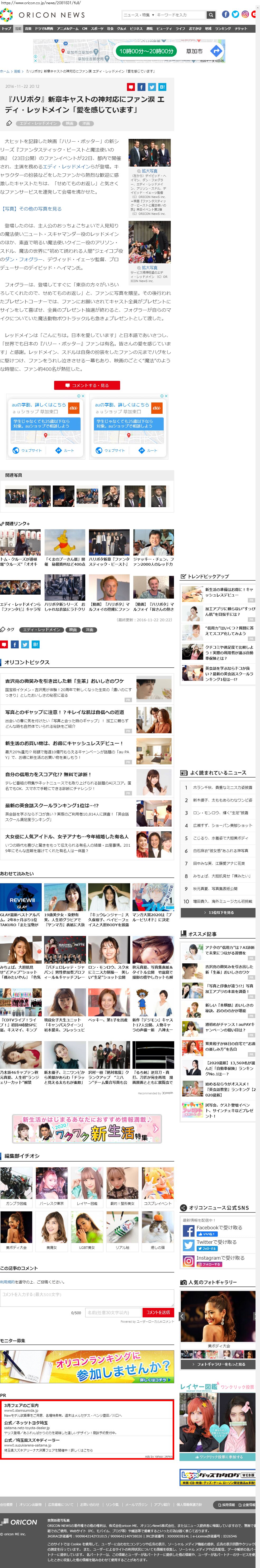Screen dimensions: 260x1568
Task: Open 最新の英会話スクールランキング1位は article
Action: [52, 805]
